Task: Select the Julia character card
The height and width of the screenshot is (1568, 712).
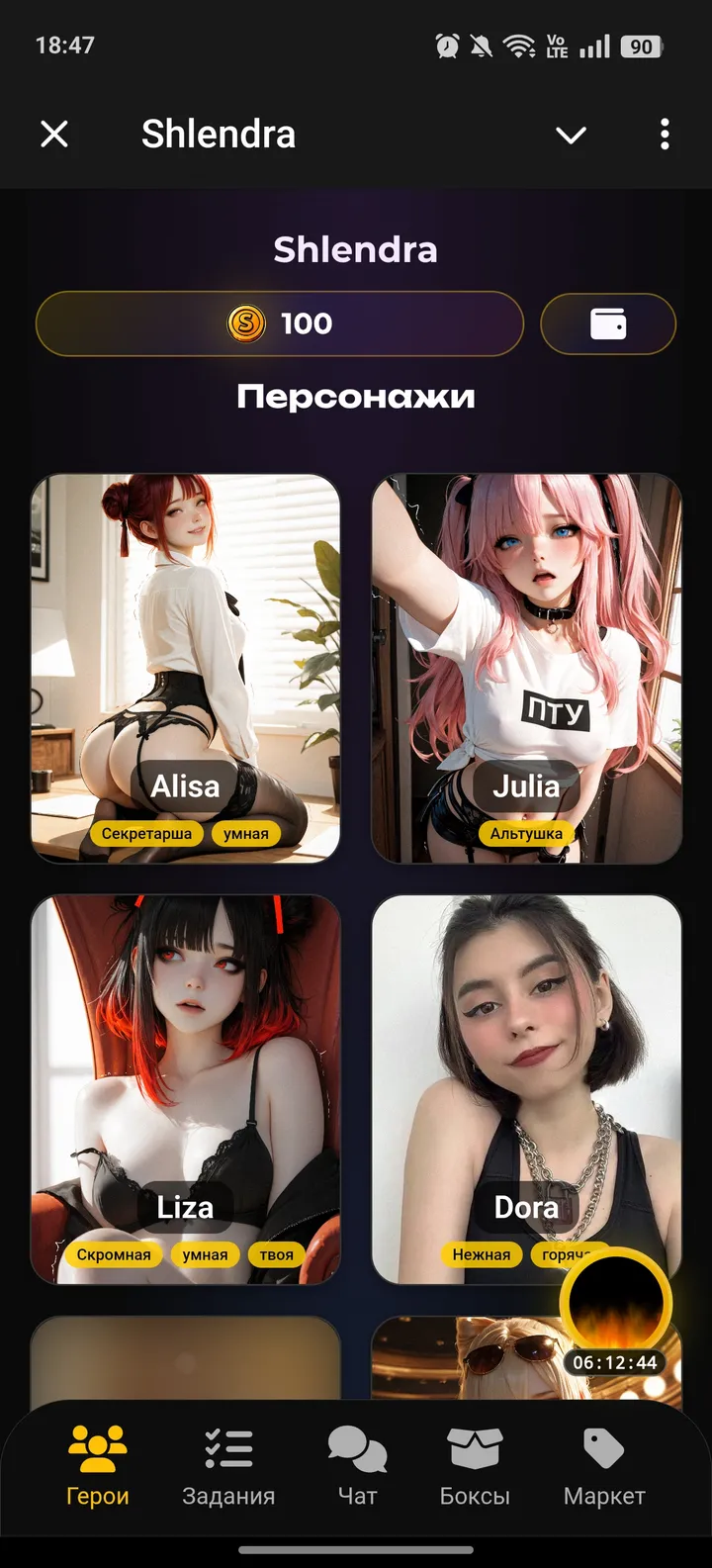Action: tap(526, 668)
